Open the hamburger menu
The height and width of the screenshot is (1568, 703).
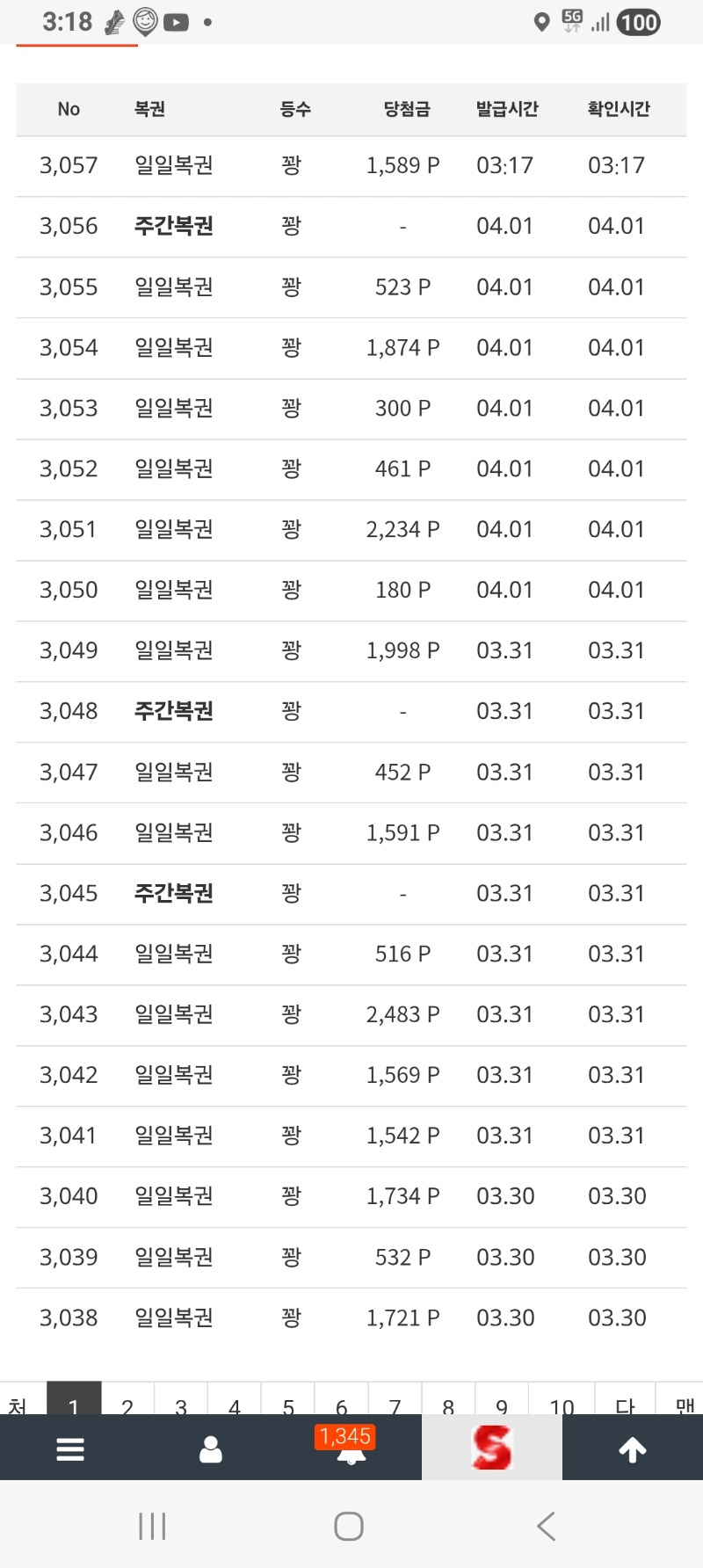click(70, 1449)
